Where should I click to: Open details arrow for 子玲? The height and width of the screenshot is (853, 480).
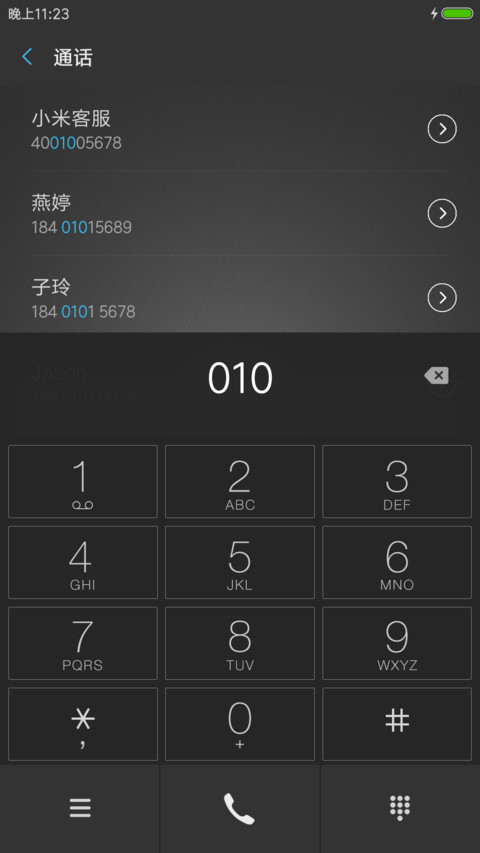(x=442, y=298)
